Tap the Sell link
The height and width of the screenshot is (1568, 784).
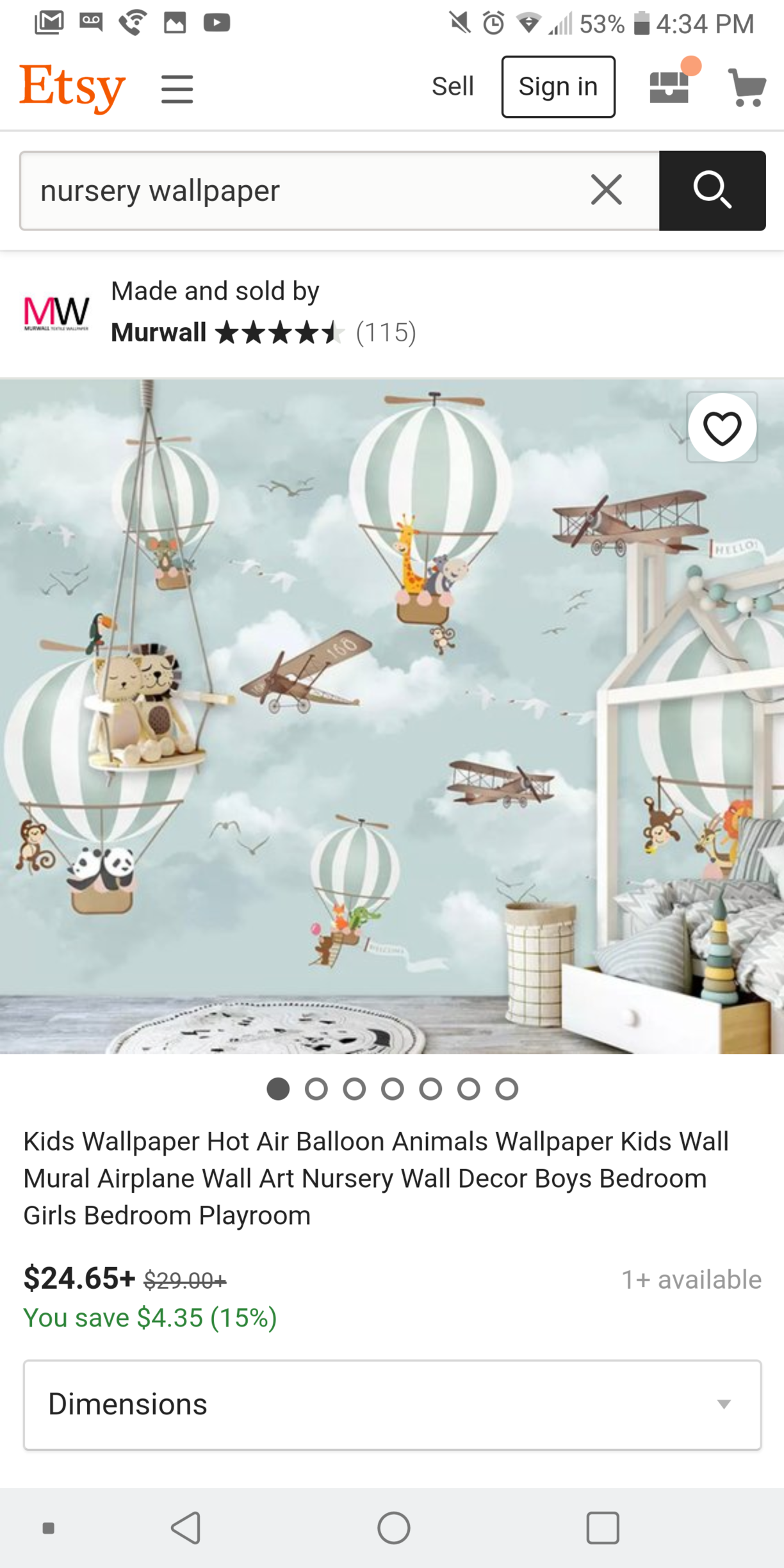pos(452,86)
